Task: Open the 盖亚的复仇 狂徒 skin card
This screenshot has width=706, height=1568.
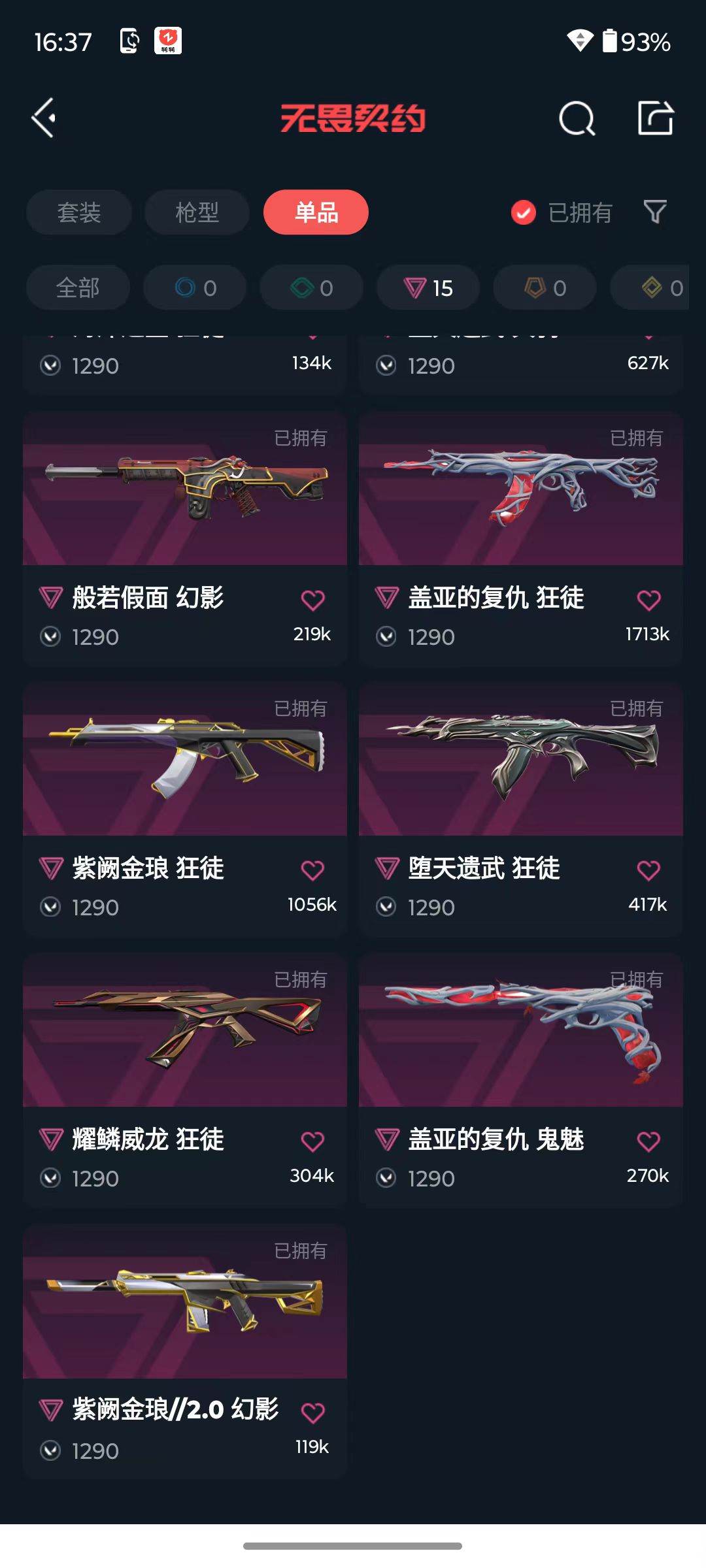Action: 521,538
